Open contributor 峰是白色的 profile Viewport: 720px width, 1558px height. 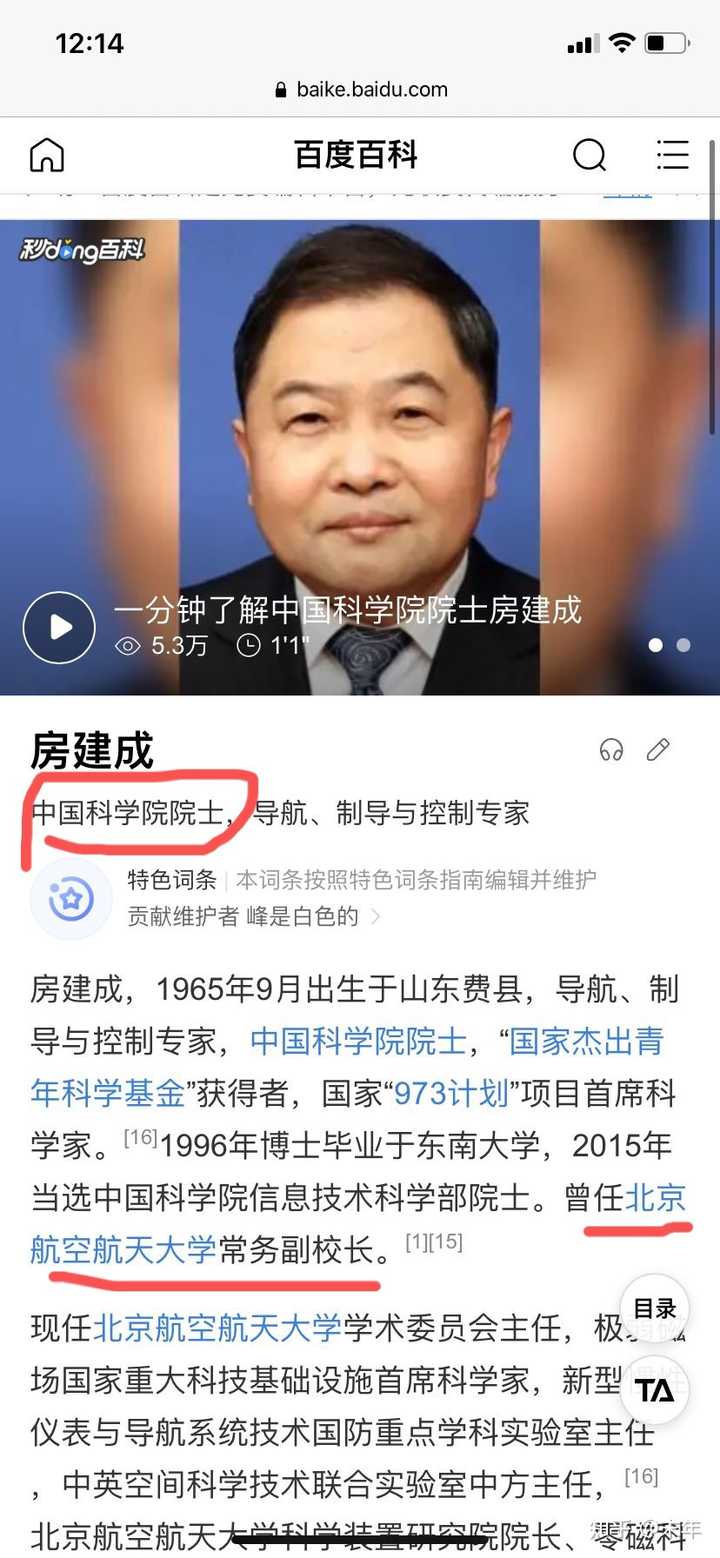point(302,916)
